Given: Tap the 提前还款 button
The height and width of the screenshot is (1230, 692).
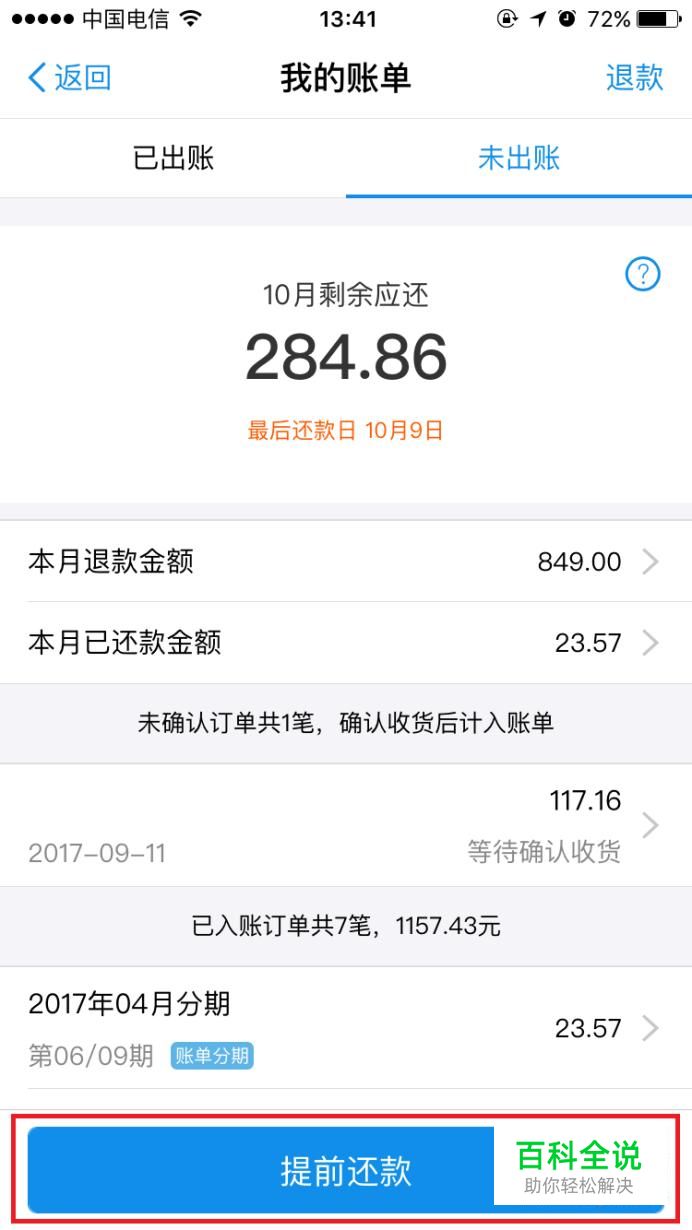Looking at the screenshot, I should click(x=346, y=1170).
